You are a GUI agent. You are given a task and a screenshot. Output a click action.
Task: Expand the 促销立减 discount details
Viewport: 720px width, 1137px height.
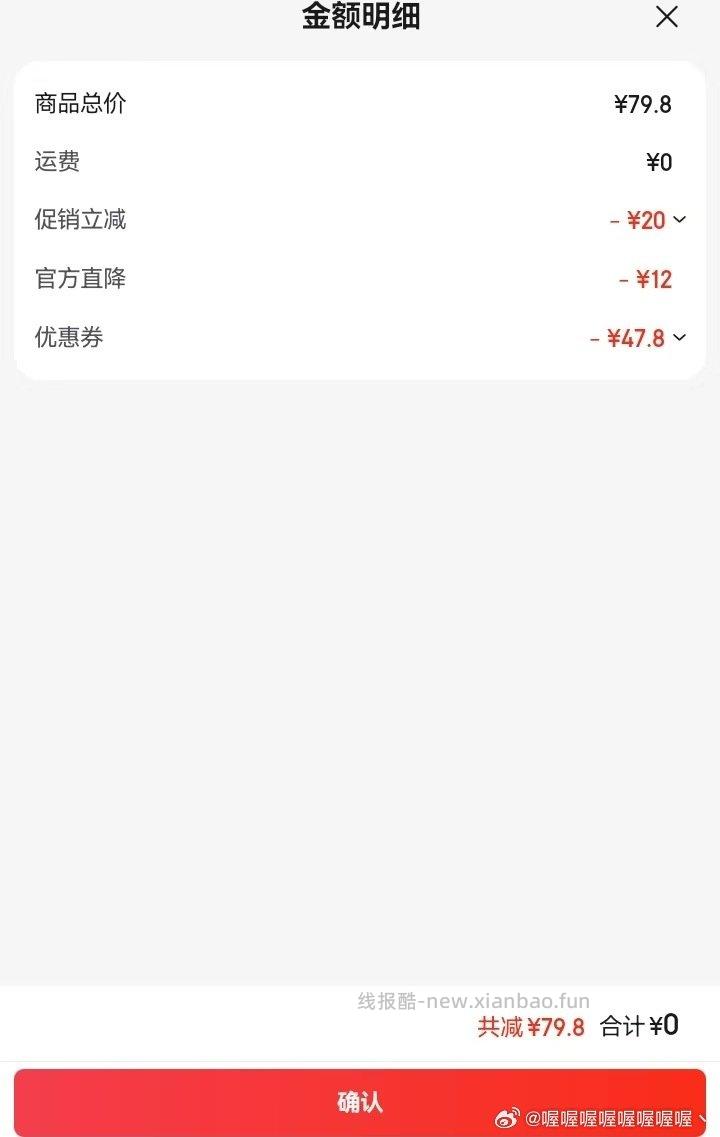click(680, 220)
